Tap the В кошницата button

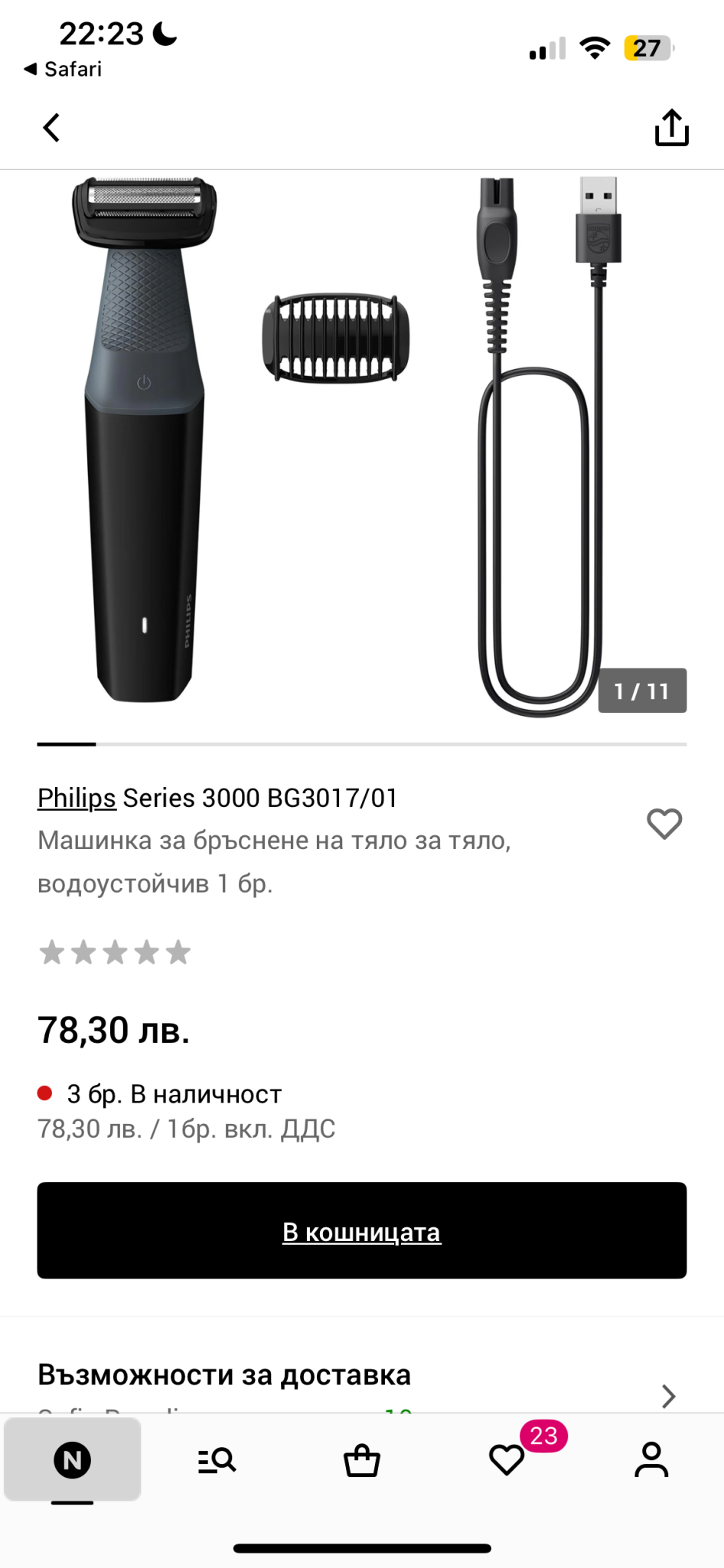coord(362,1230)
